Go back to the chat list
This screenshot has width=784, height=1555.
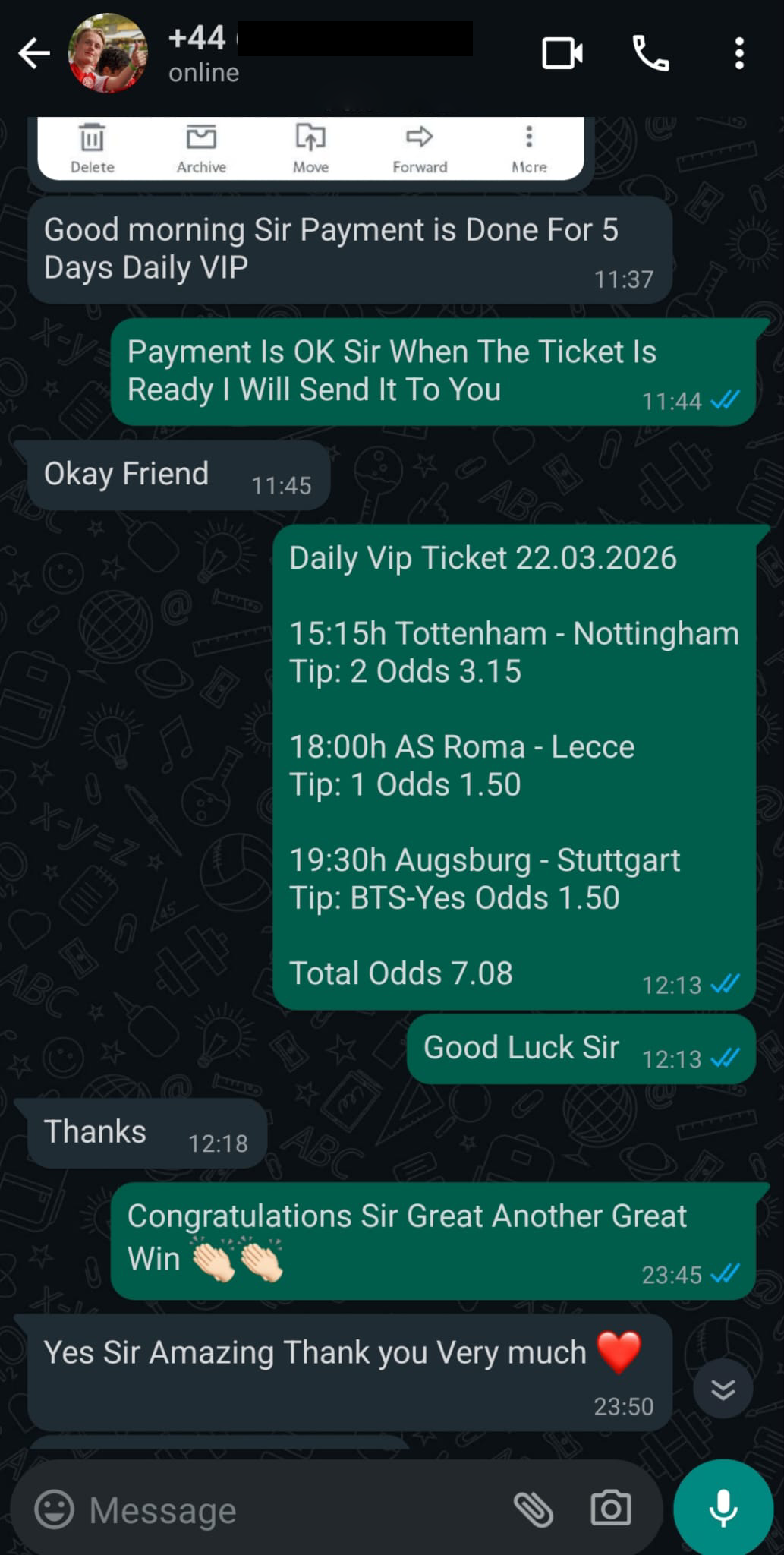tap(33, 54)
